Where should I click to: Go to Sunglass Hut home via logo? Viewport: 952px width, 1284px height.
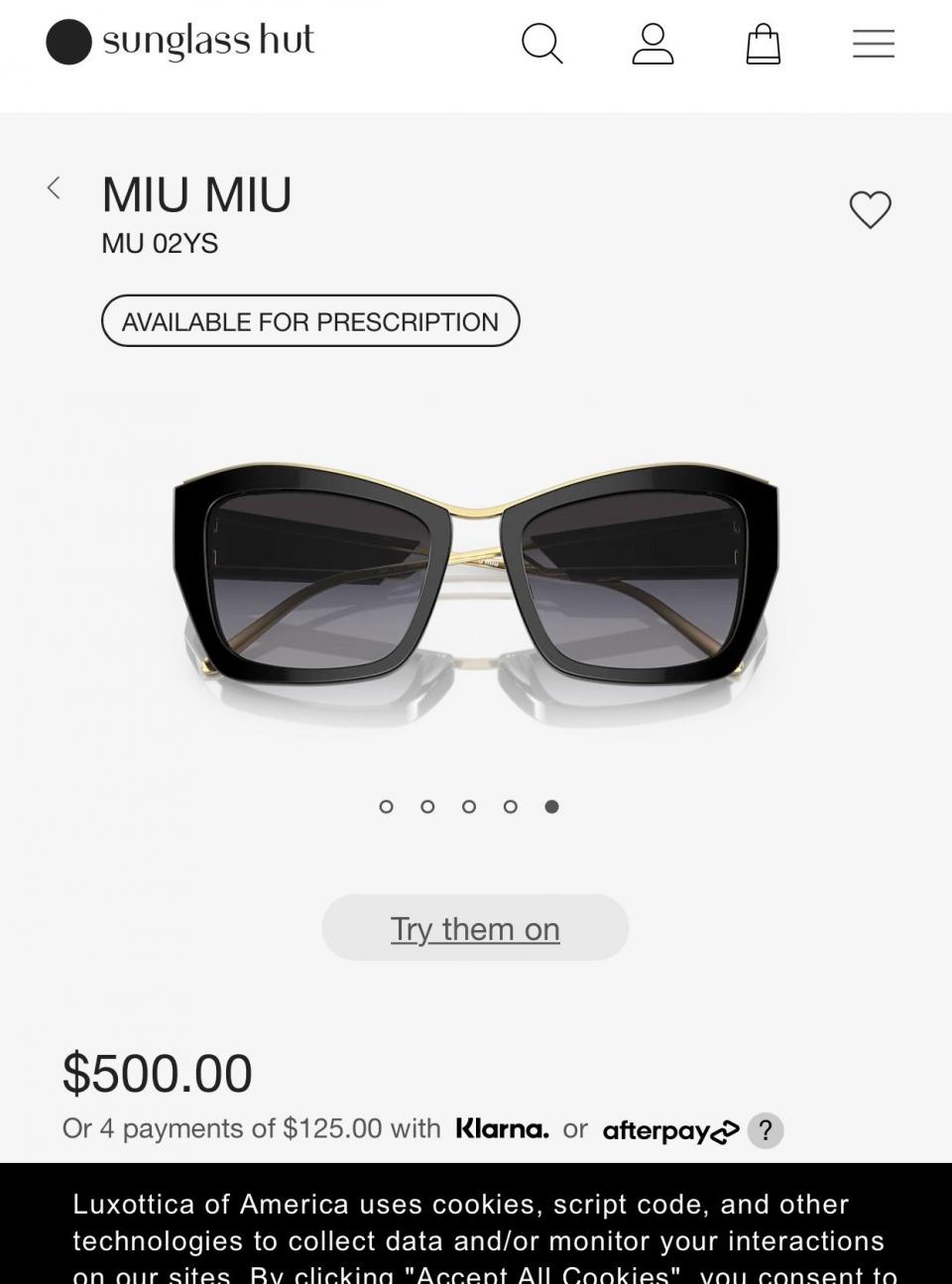180,42
